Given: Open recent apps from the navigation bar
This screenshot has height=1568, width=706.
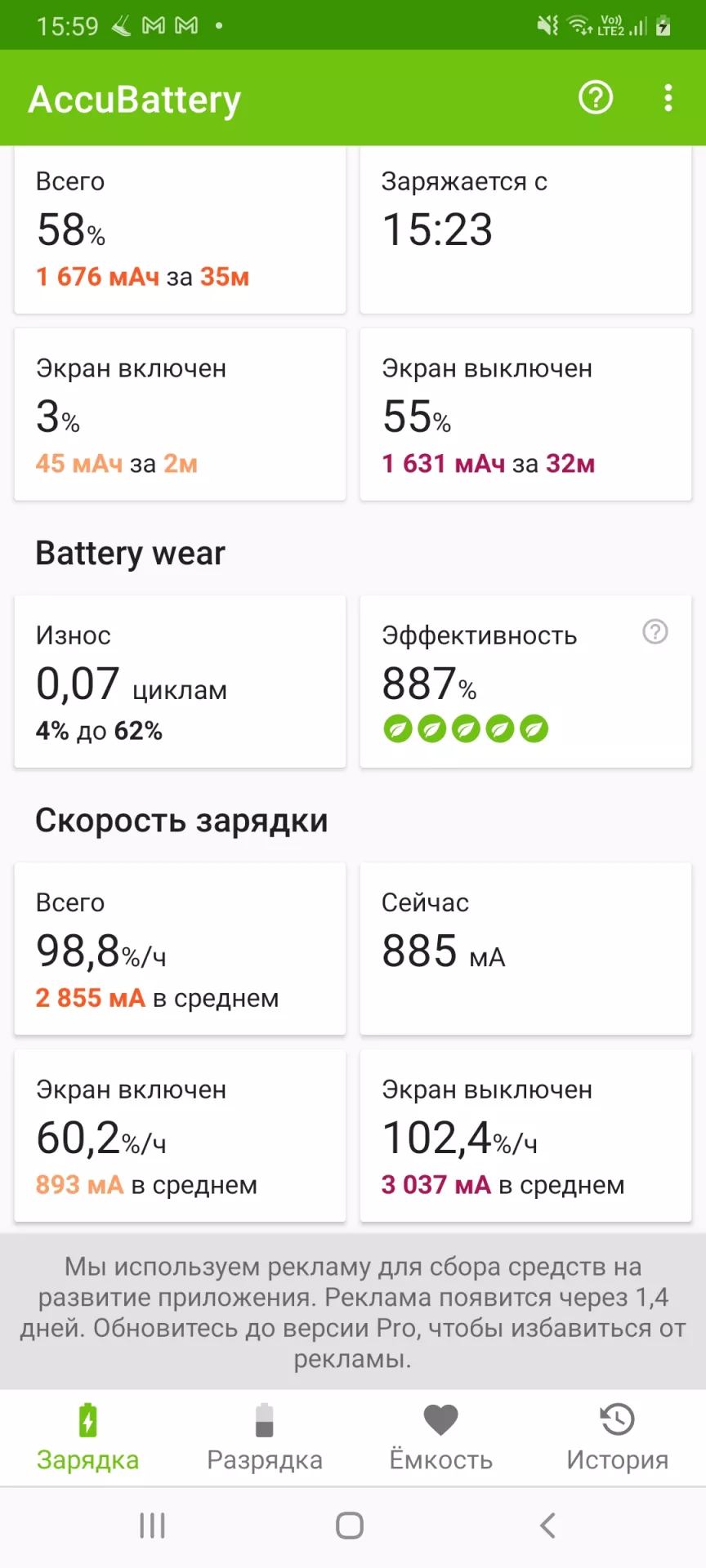Looking at the screenshot, I should 153,1526.
